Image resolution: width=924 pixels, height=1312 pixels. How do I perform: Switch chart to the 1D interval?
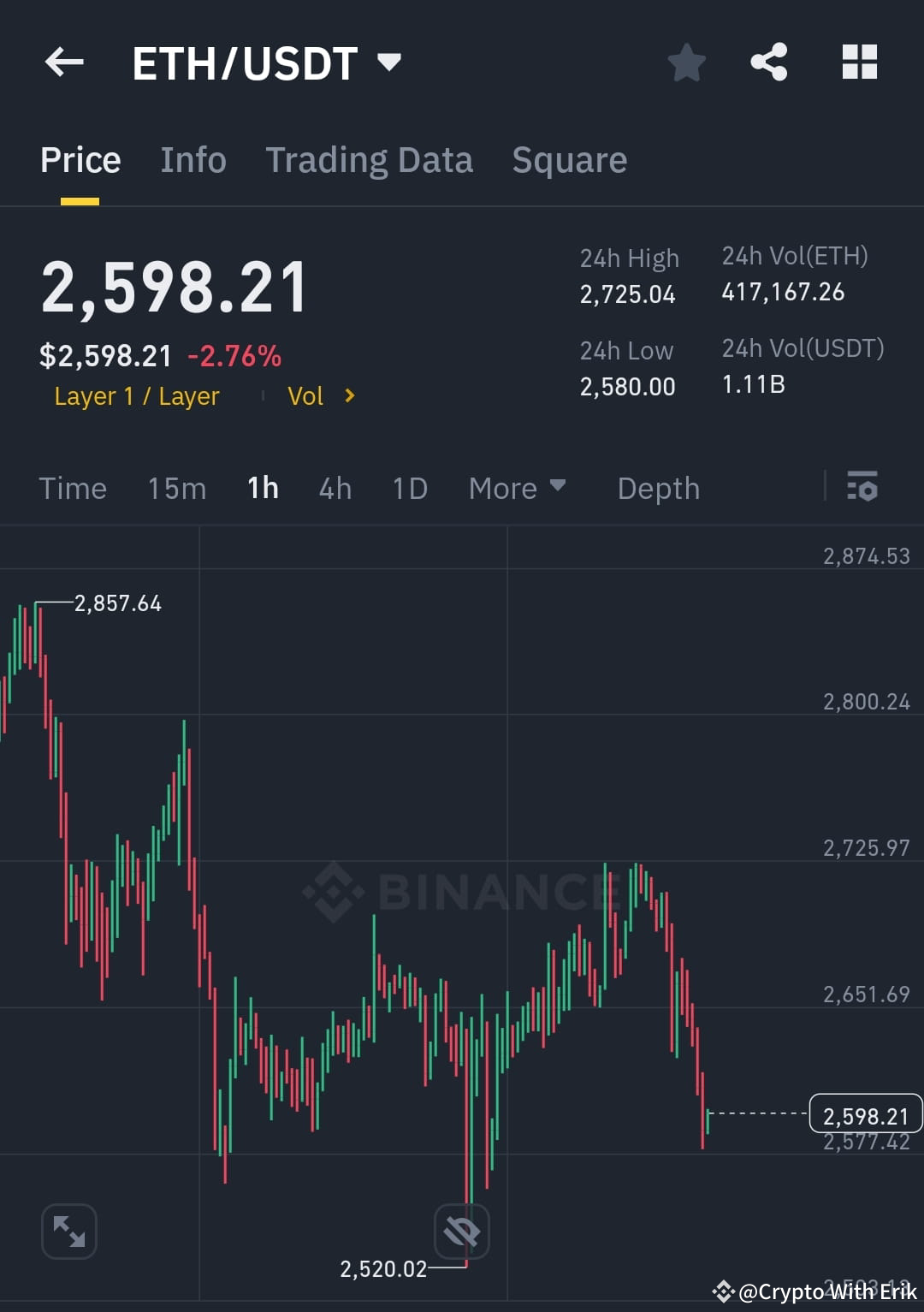[x=409, y=488]
